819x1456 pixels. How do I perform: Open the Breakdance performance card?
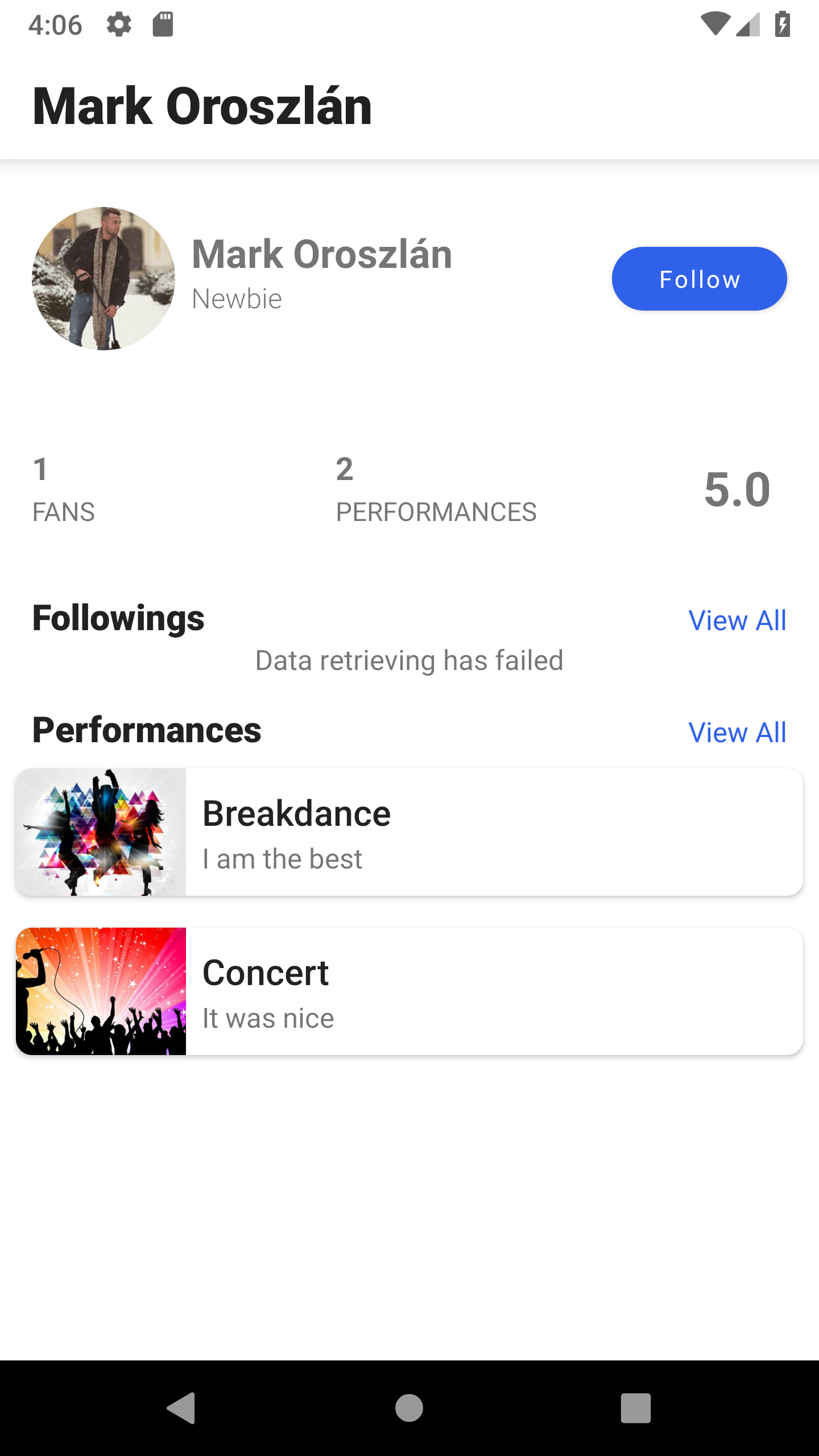409,832
